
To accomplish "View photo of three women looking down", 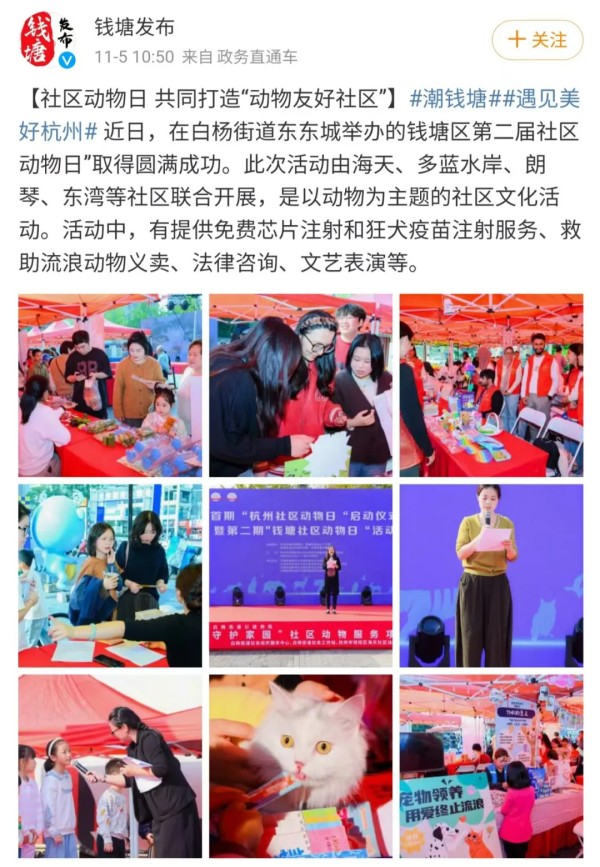I will [x=300, y=385].
